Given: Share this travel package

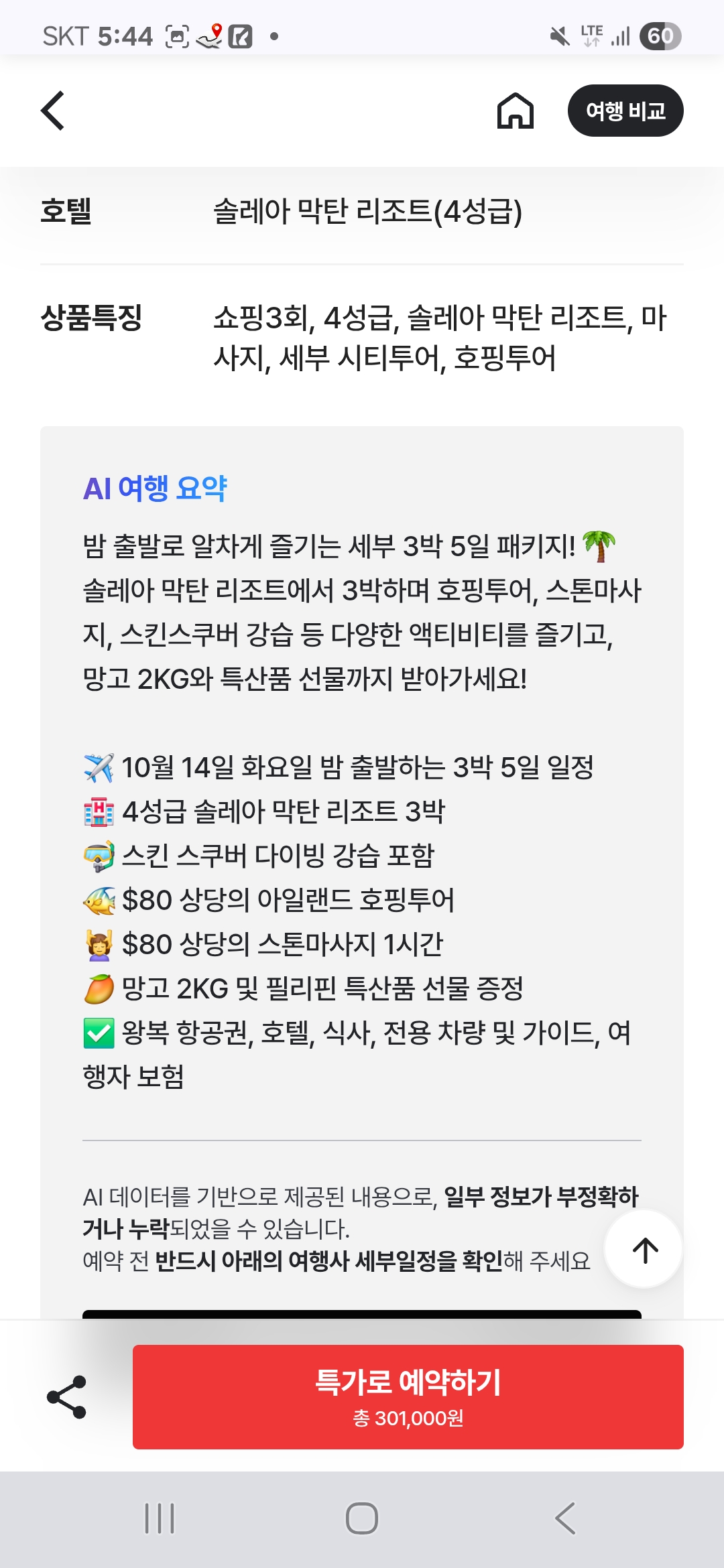Looking at the screenshot, I should coord(66,1397).
